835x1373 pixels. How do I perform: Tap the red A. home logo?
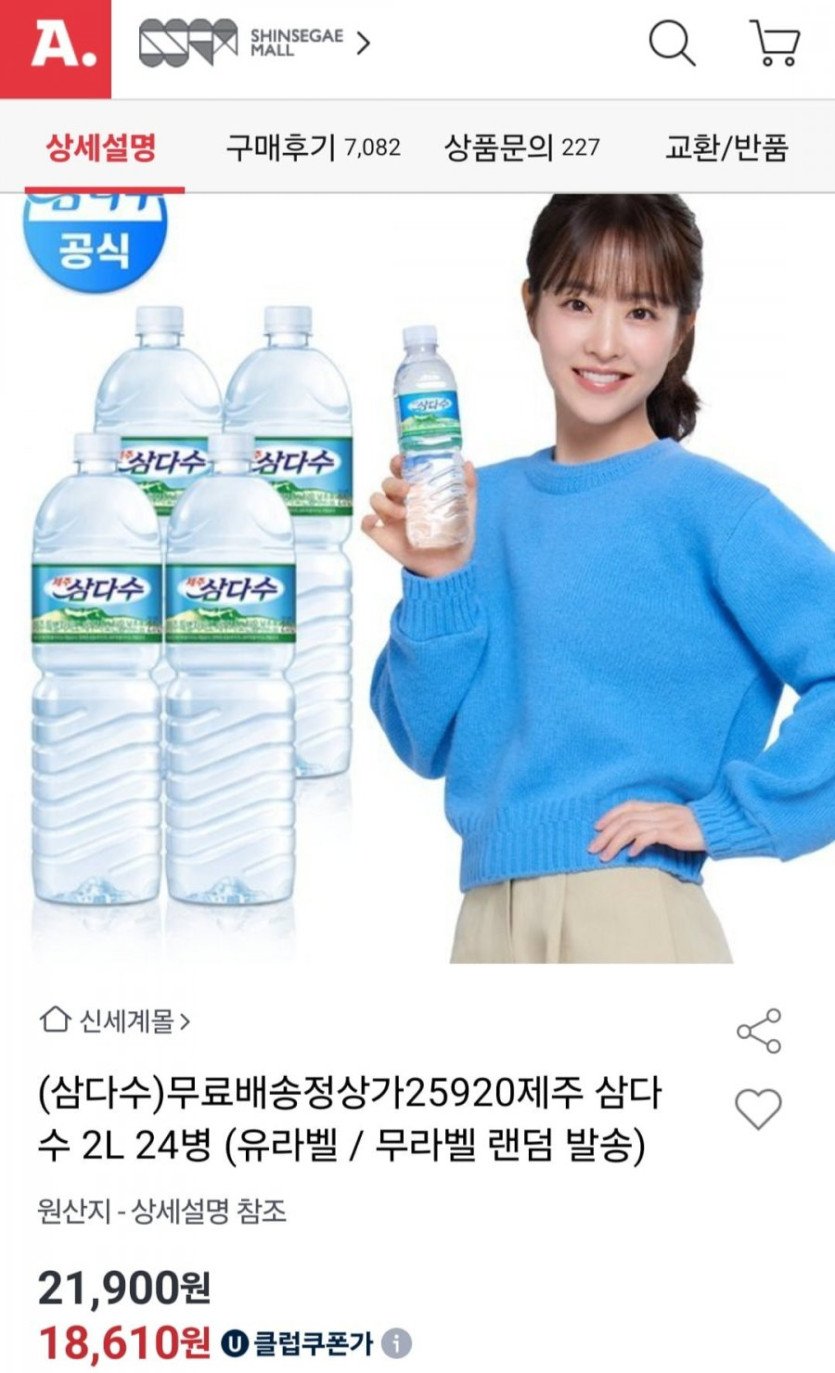(55, 49)
